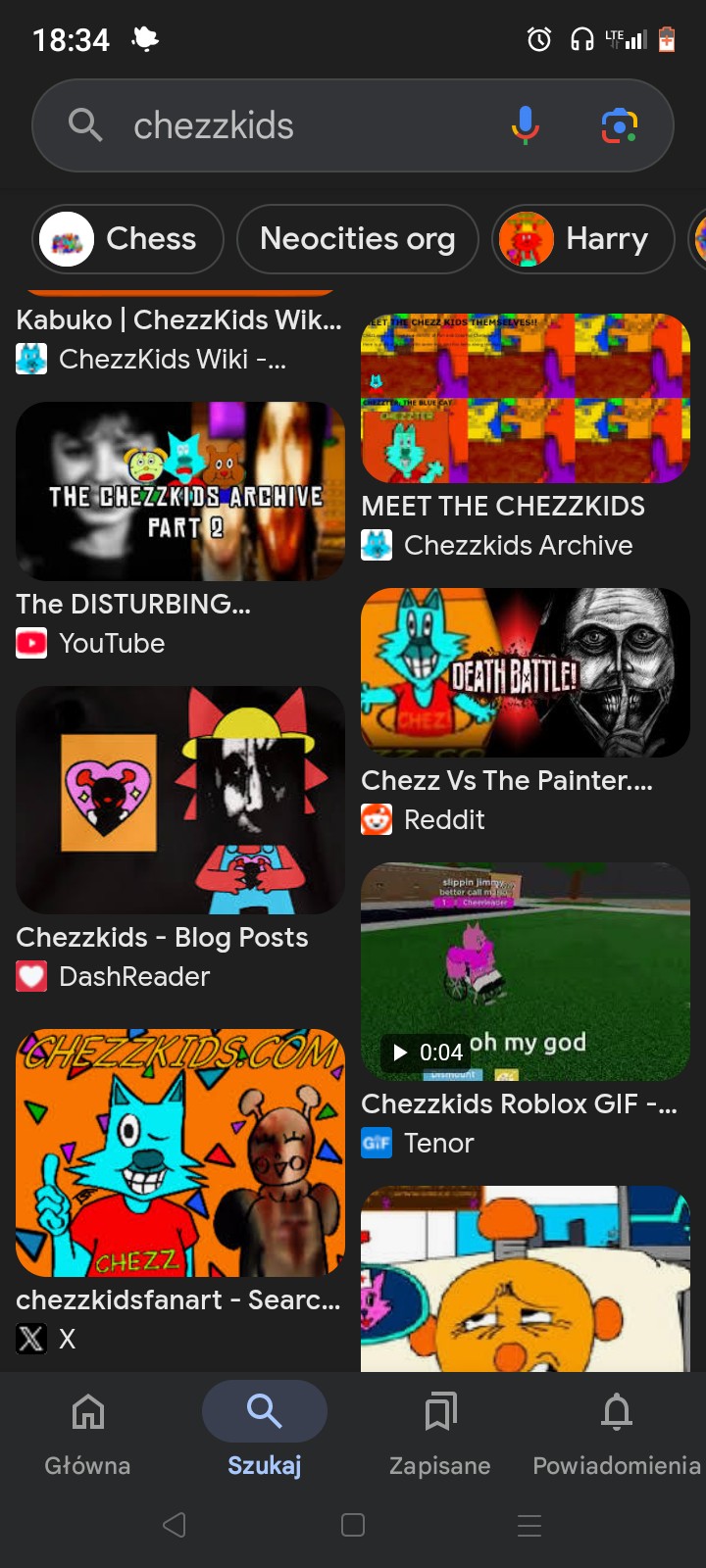Go to the Główna tab
The image size is (706, 1568).
87,1429
